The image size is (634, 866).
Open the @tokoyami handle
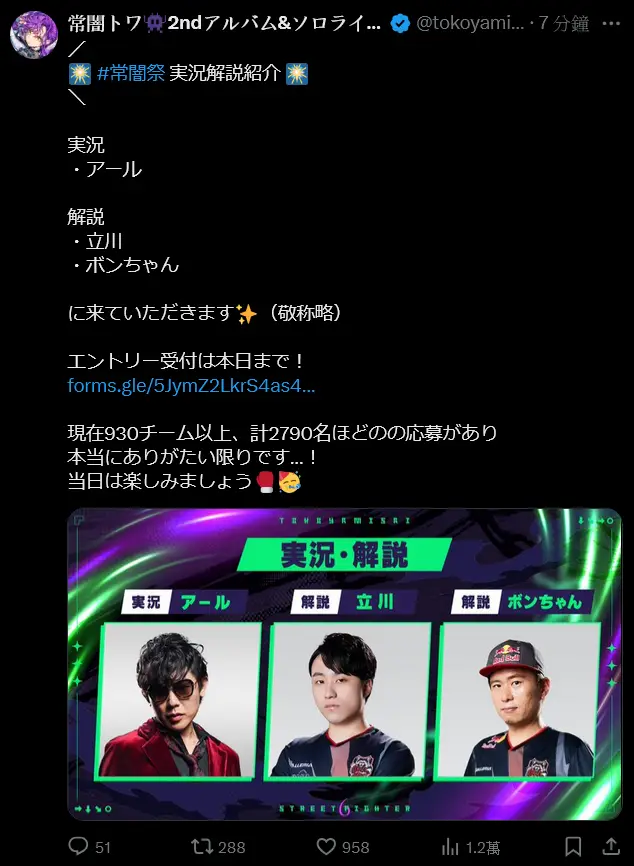click(469, 23)
